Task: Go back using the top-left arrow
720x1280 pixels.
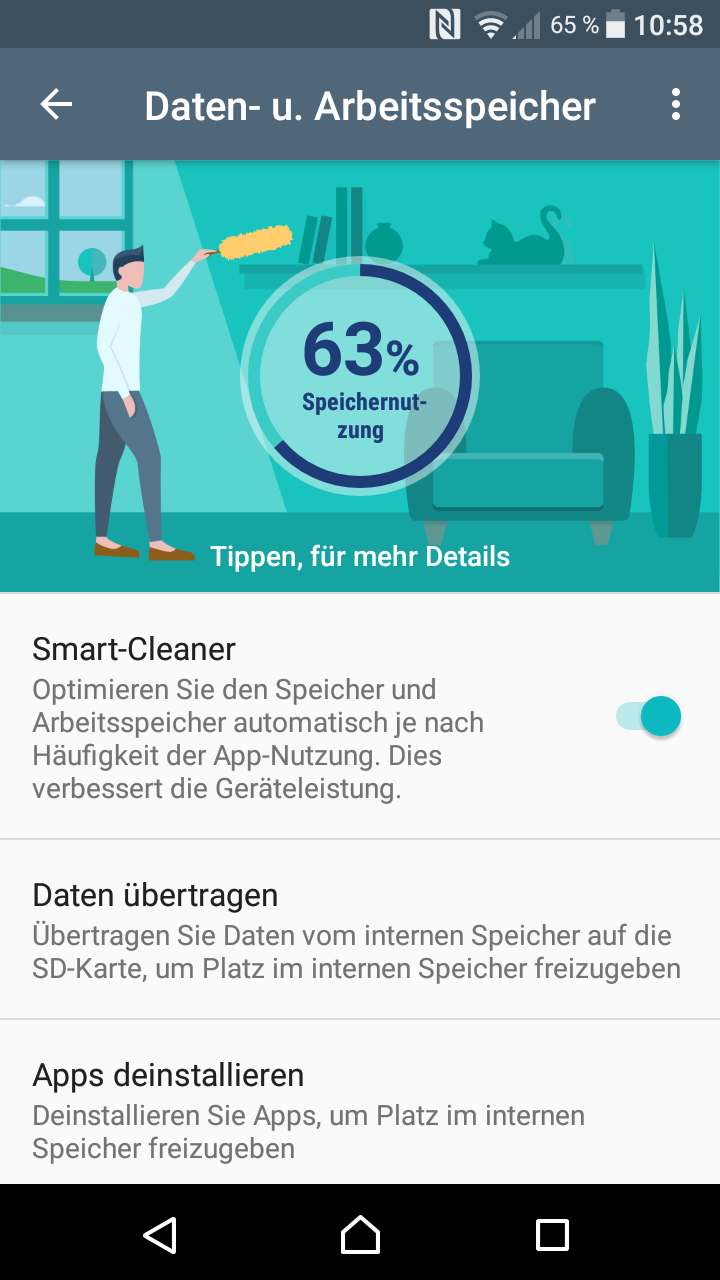Action: (56, 105)
